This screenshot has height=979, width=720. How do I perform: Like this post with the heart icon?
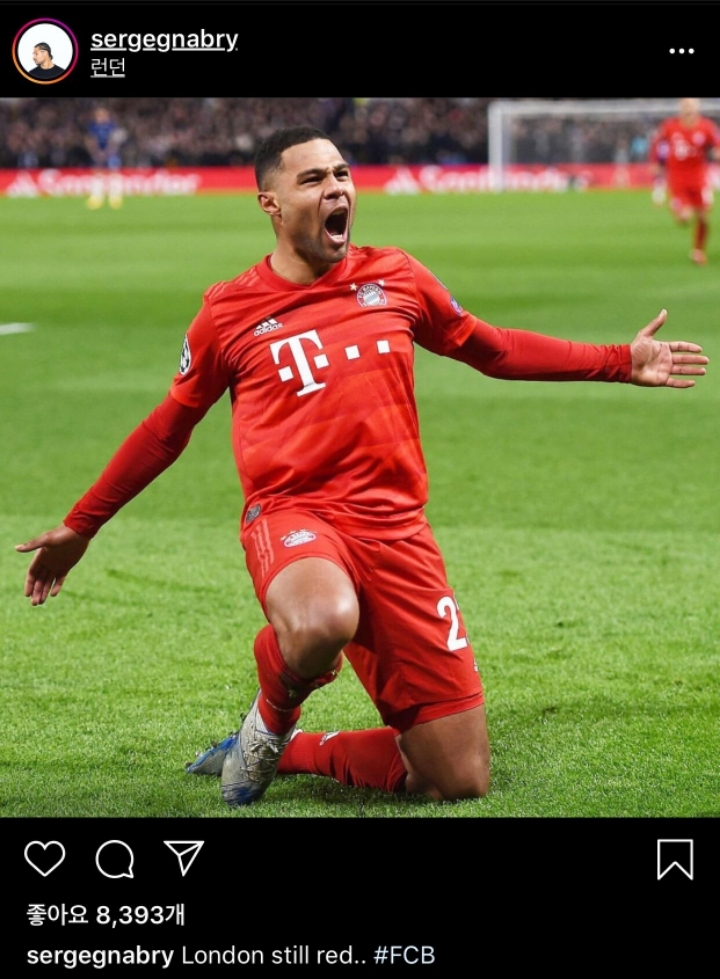click(x=45, y=859)
